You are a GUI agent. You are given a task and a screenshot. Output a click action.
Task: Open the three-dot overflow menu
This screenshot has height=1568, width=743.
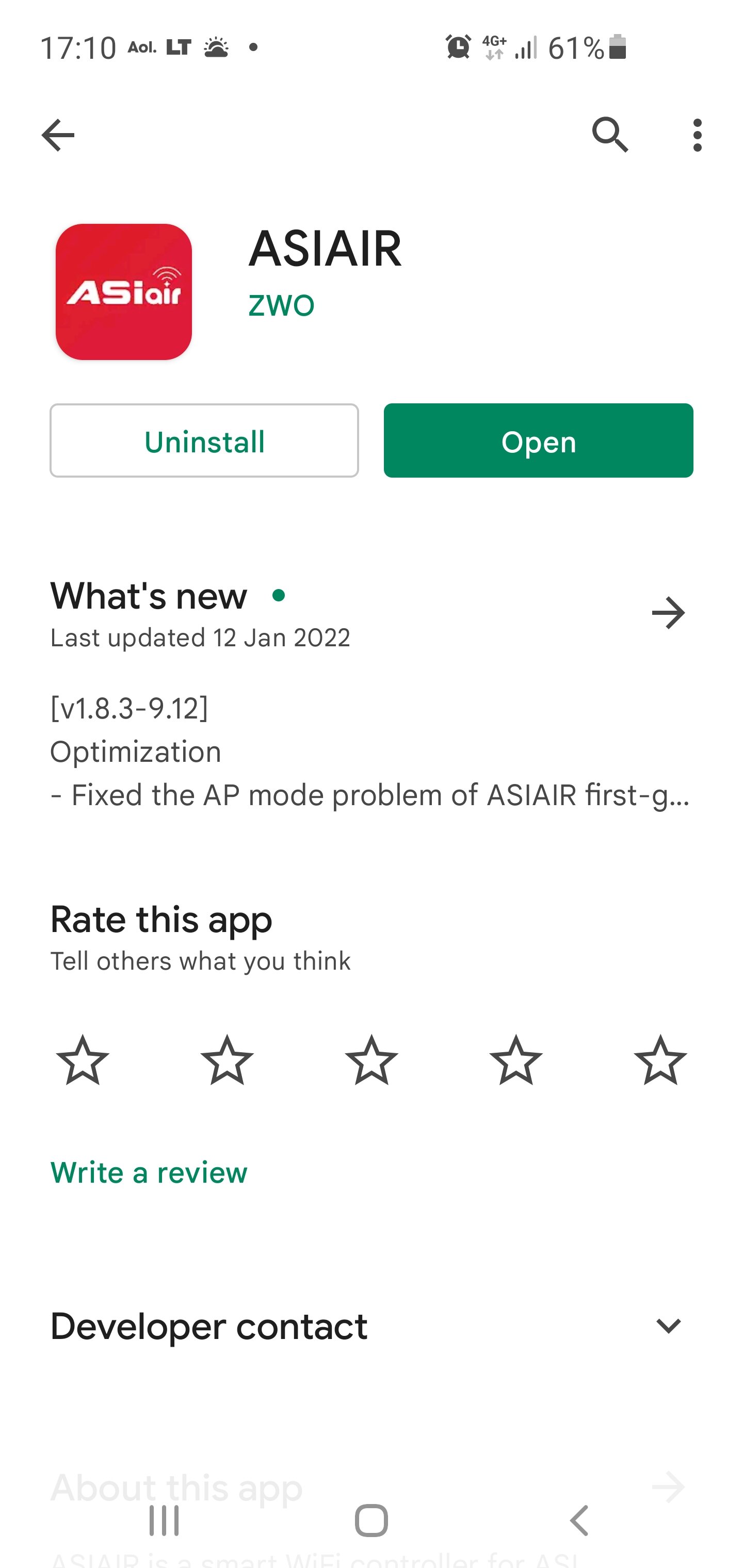(x=697, y=135)
